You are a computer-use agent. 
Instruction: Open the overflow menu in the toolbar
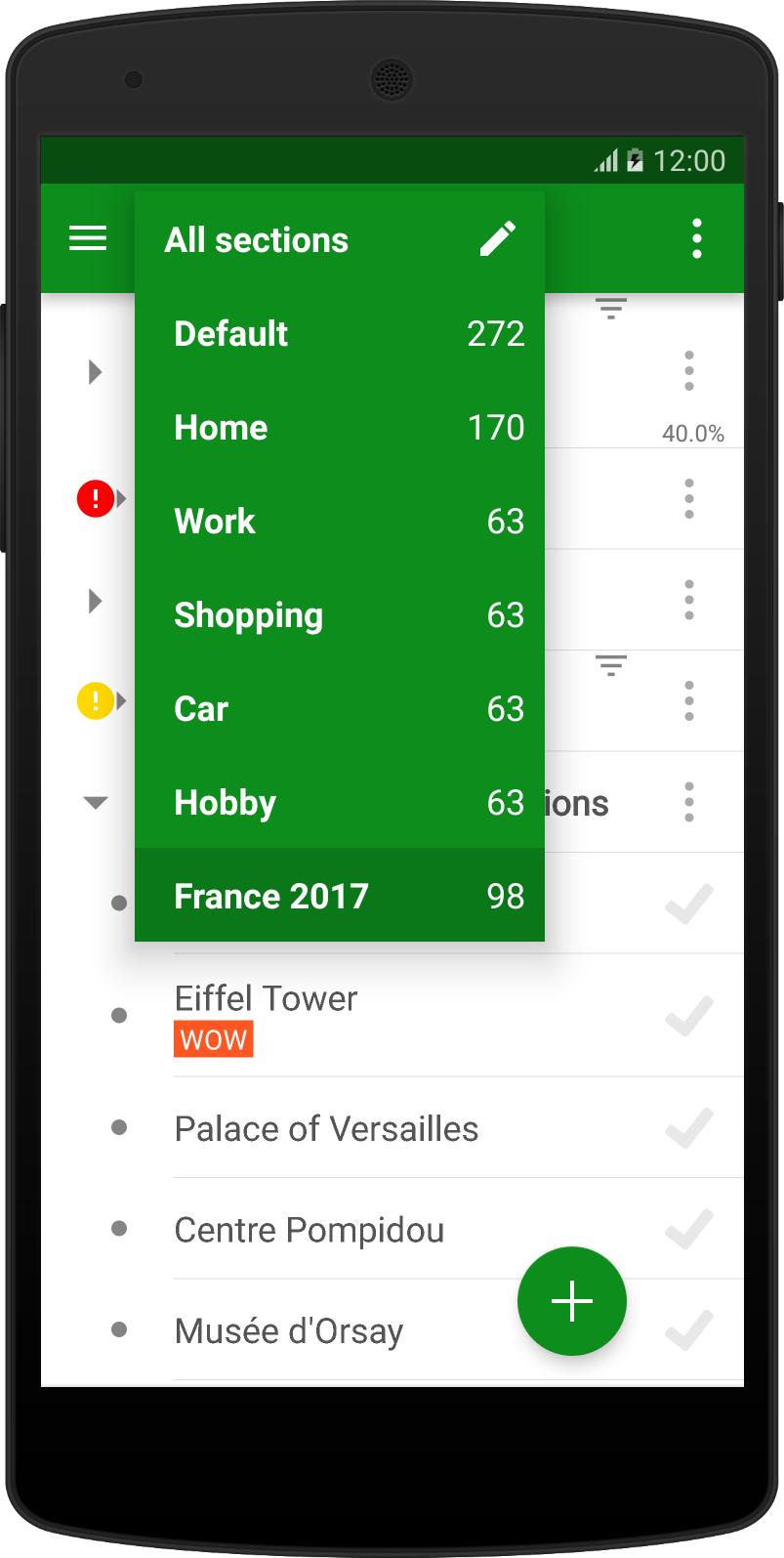(x=697, y=237)
